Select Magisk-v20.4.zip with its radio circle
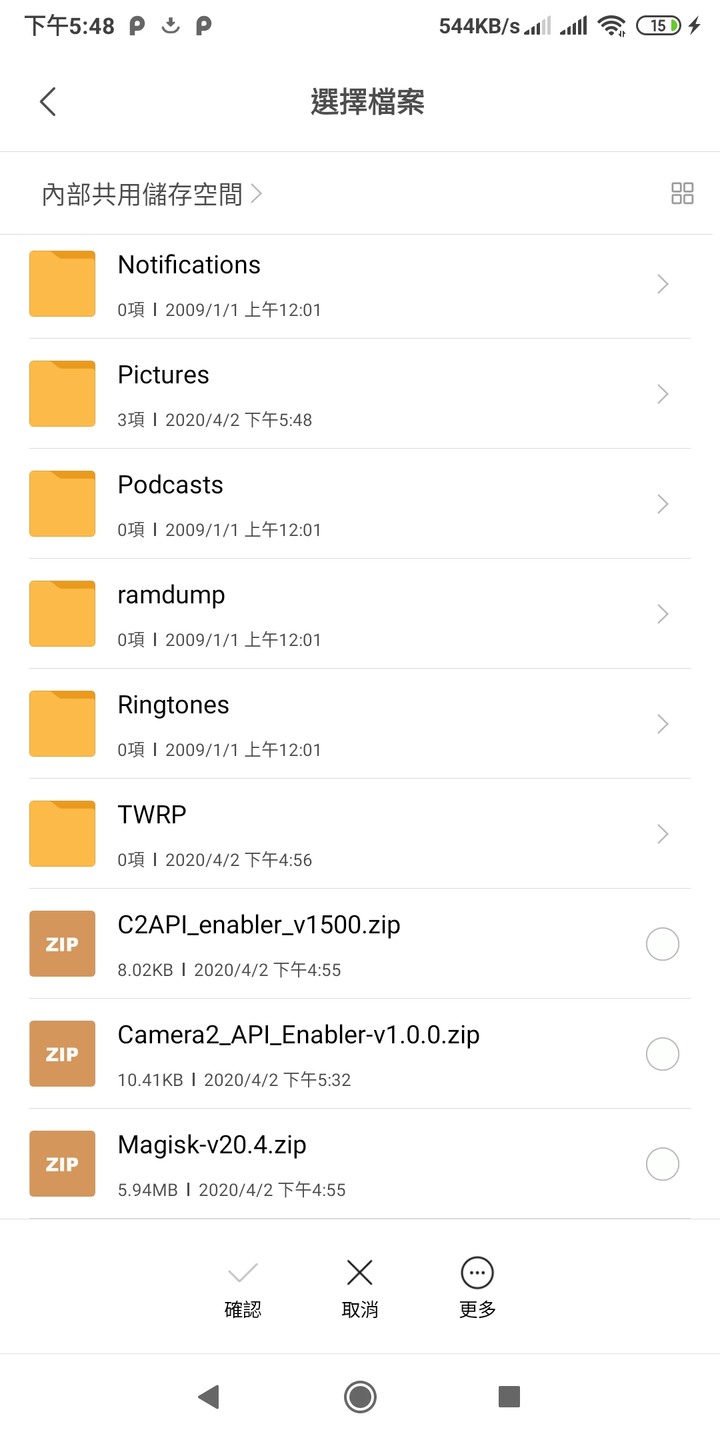This screenshot has height=1440, width=720. 662,1163
